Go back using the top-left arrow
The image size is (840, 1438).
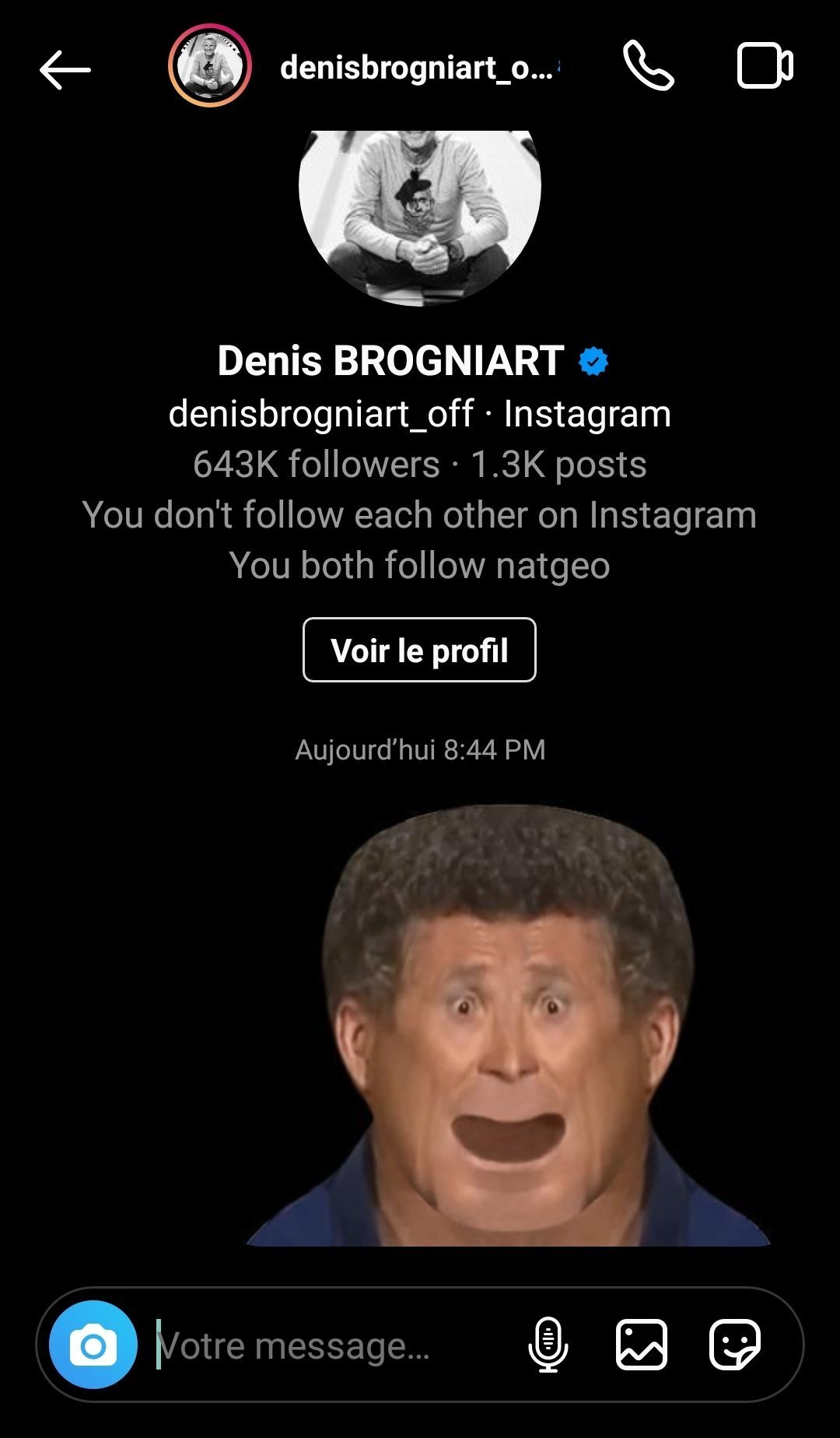click(x=65, y=69)
